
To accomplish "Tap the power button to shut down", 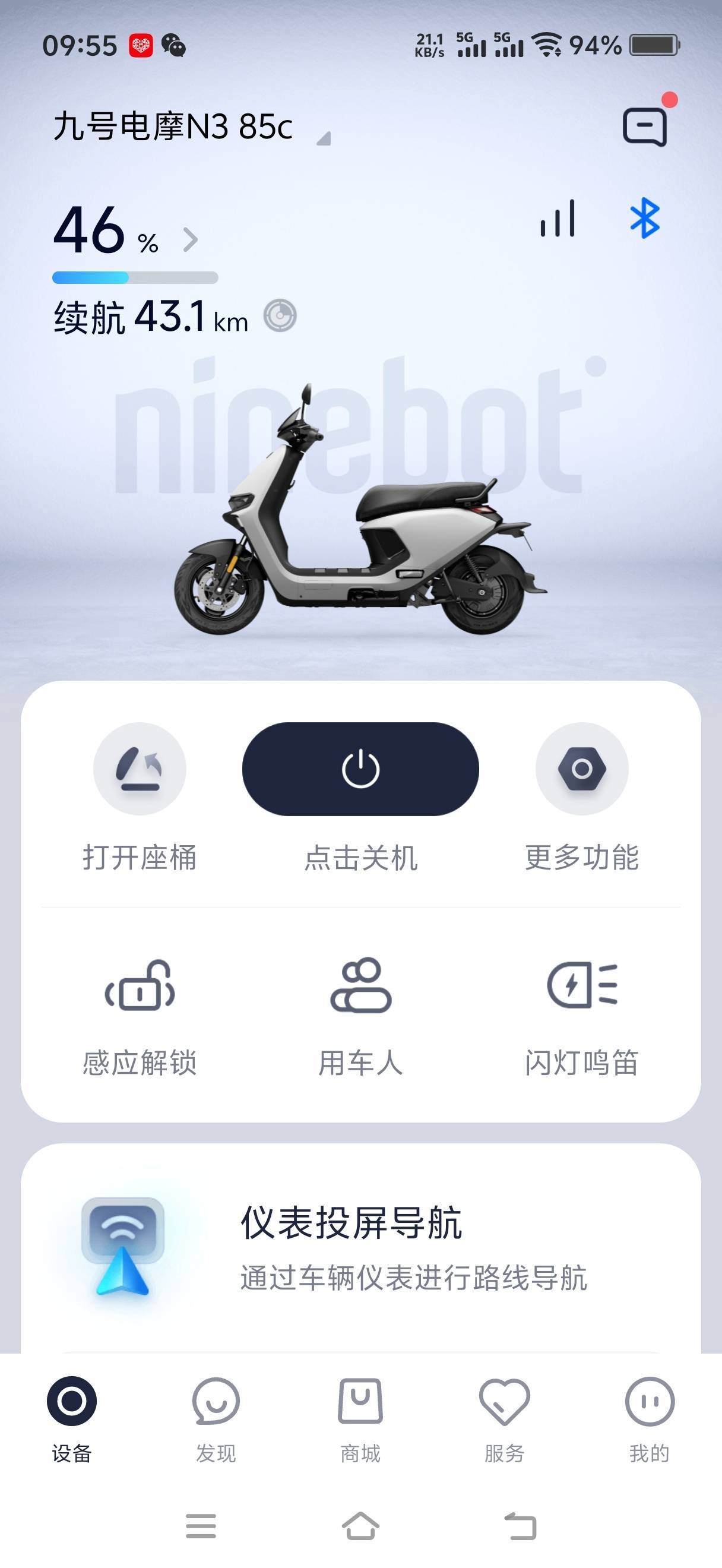I will (360, 769).
